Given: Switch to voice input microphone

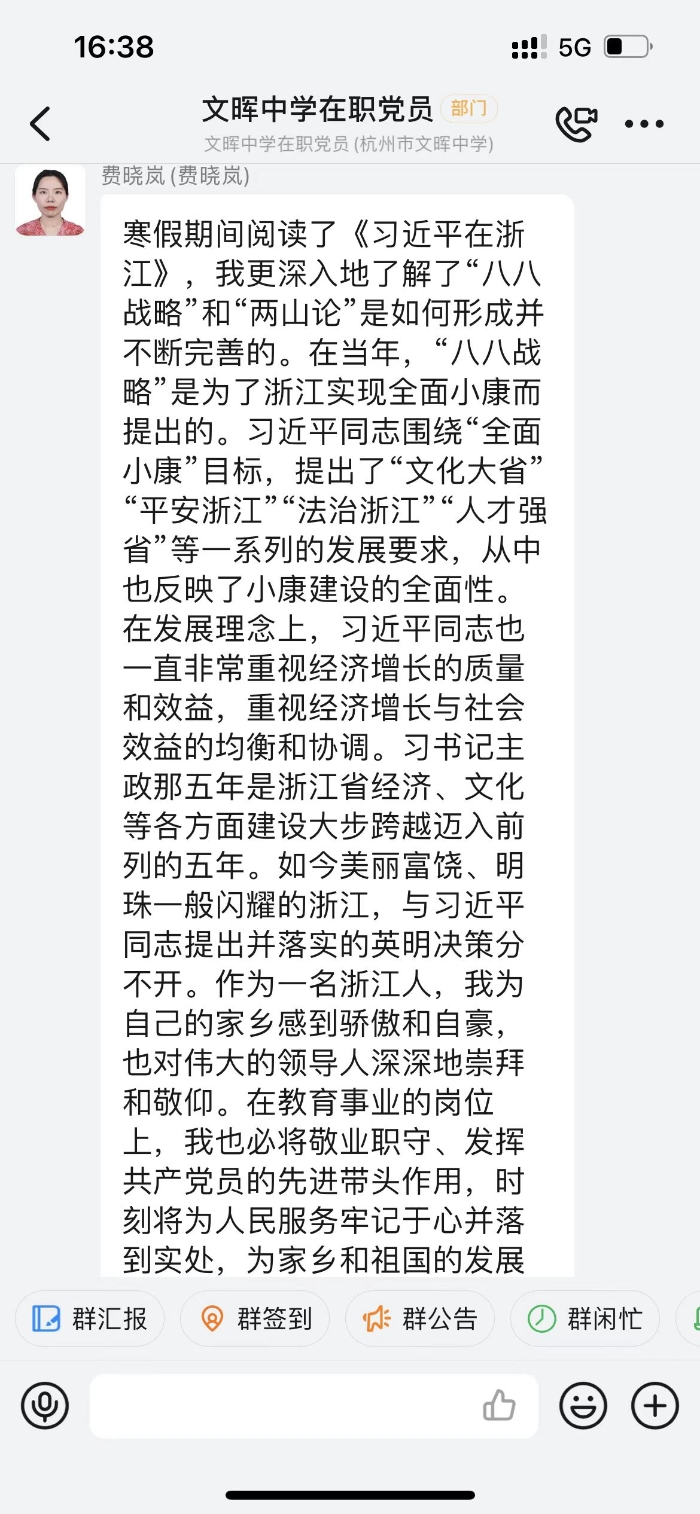Looking at the screenshot, I should pyautogui.click(x=45, y=1406).
